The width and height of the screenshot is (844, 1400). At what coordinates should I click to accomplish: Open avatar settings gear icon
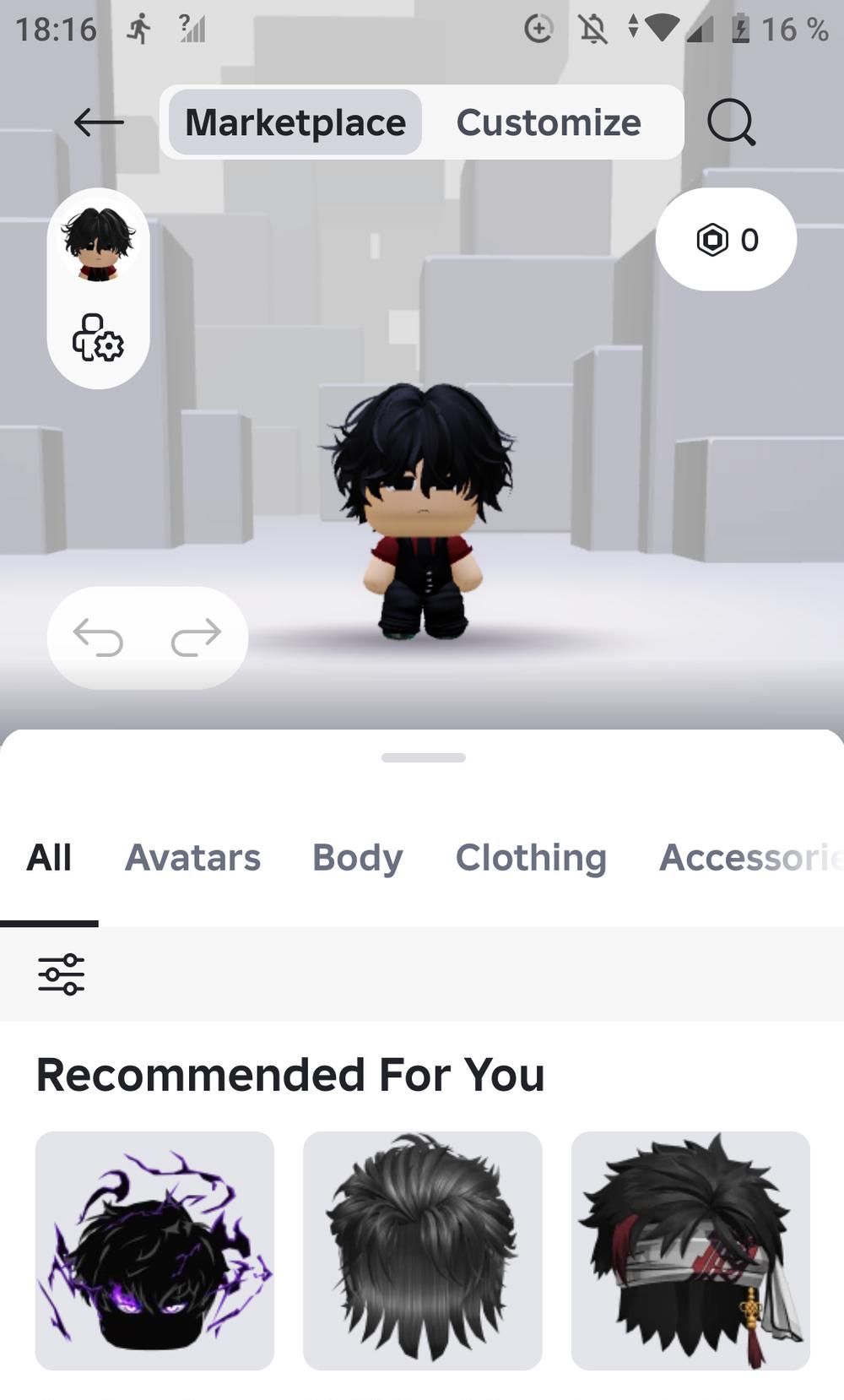(98, 339)
